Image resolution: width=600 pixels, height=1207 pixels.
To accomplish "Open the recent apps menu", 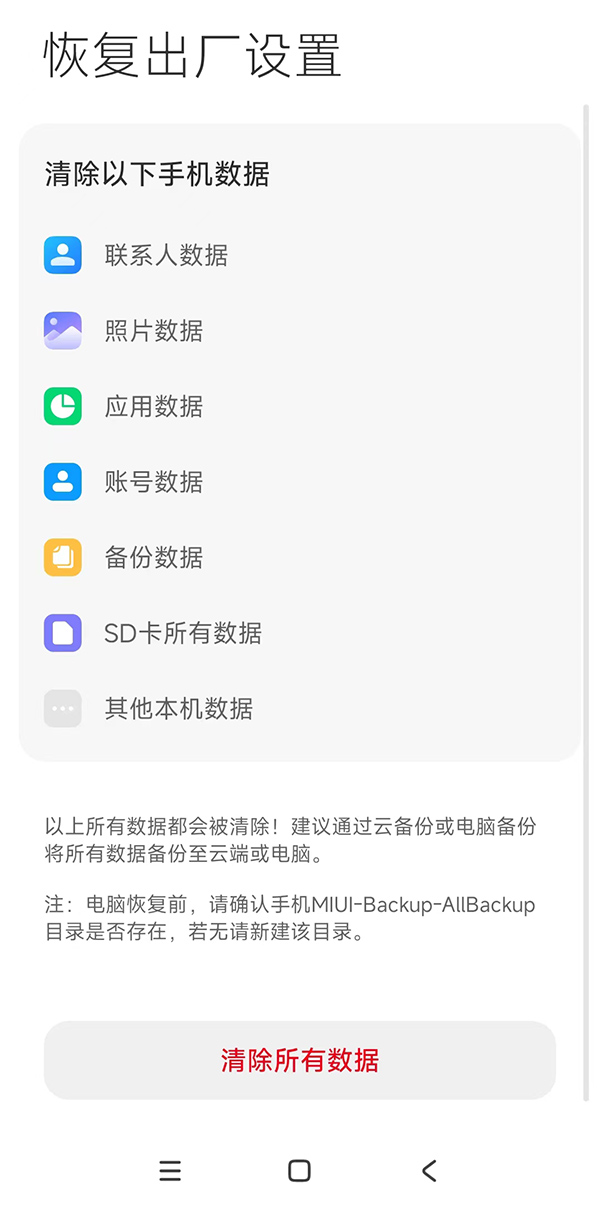I will tap(170, 1171).
